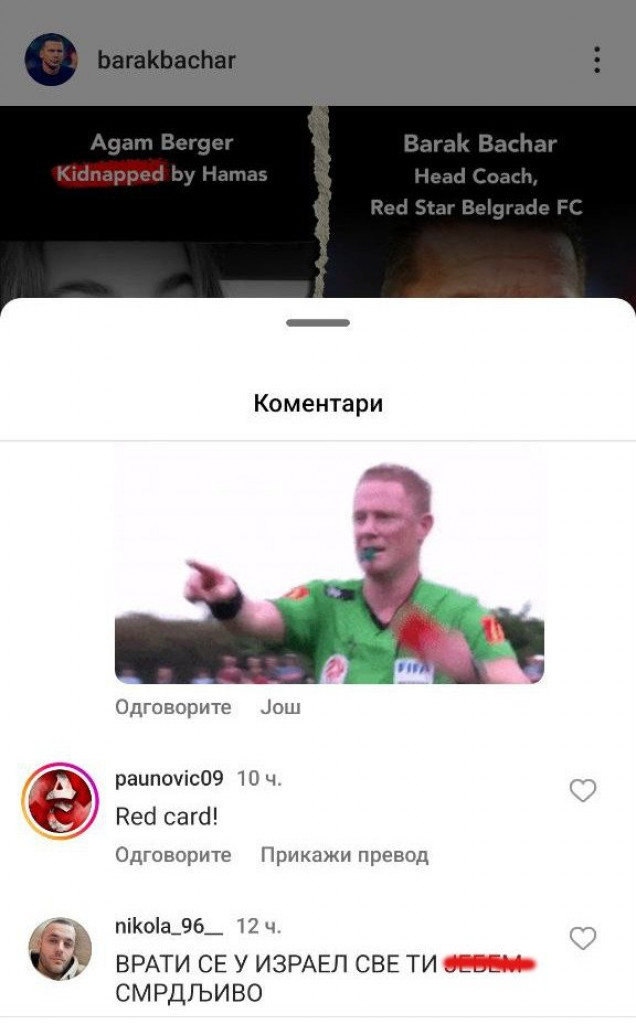Viewport: 636px width, 1024px height.
Task: Tap the comments sheet drag handle
Action: 318,323
